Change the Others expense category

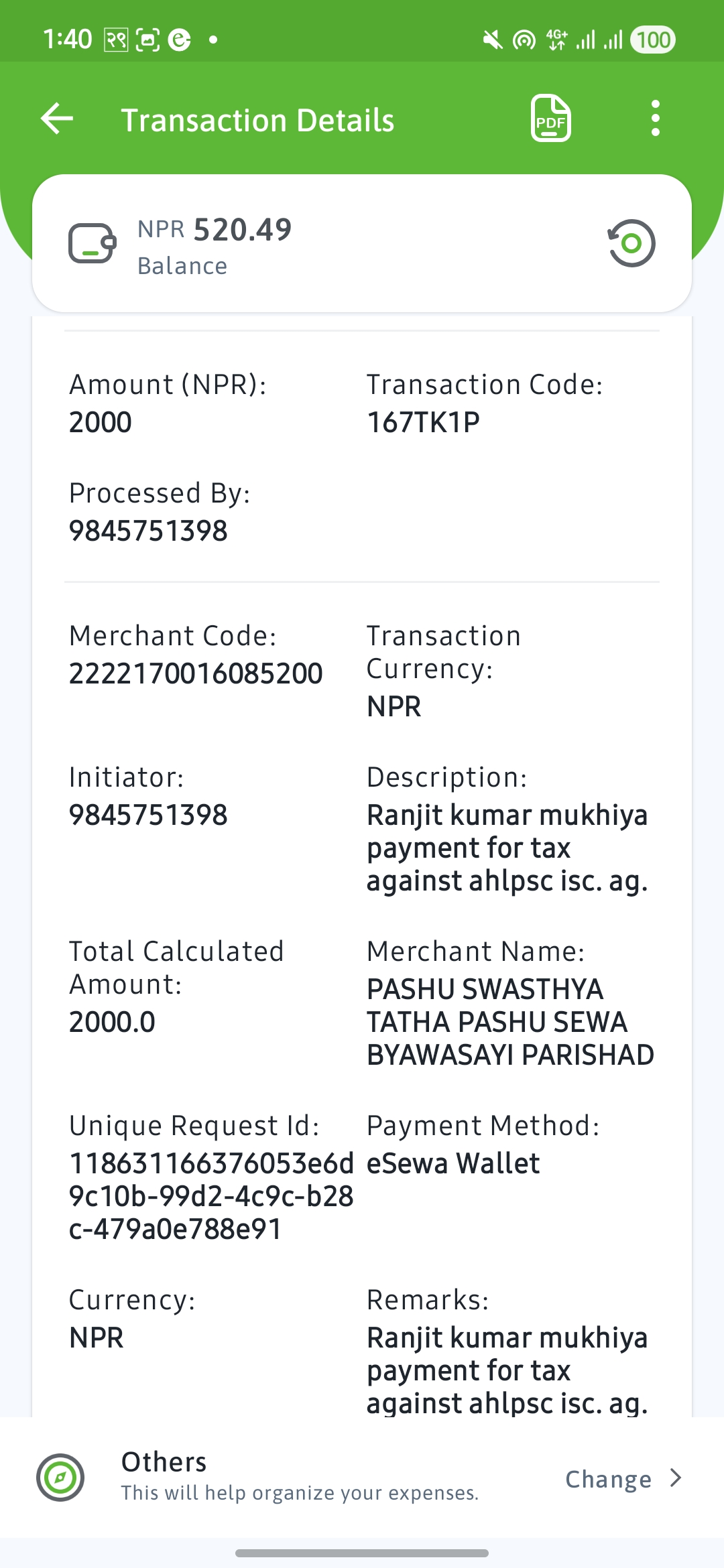click(x=623, y=1479)
